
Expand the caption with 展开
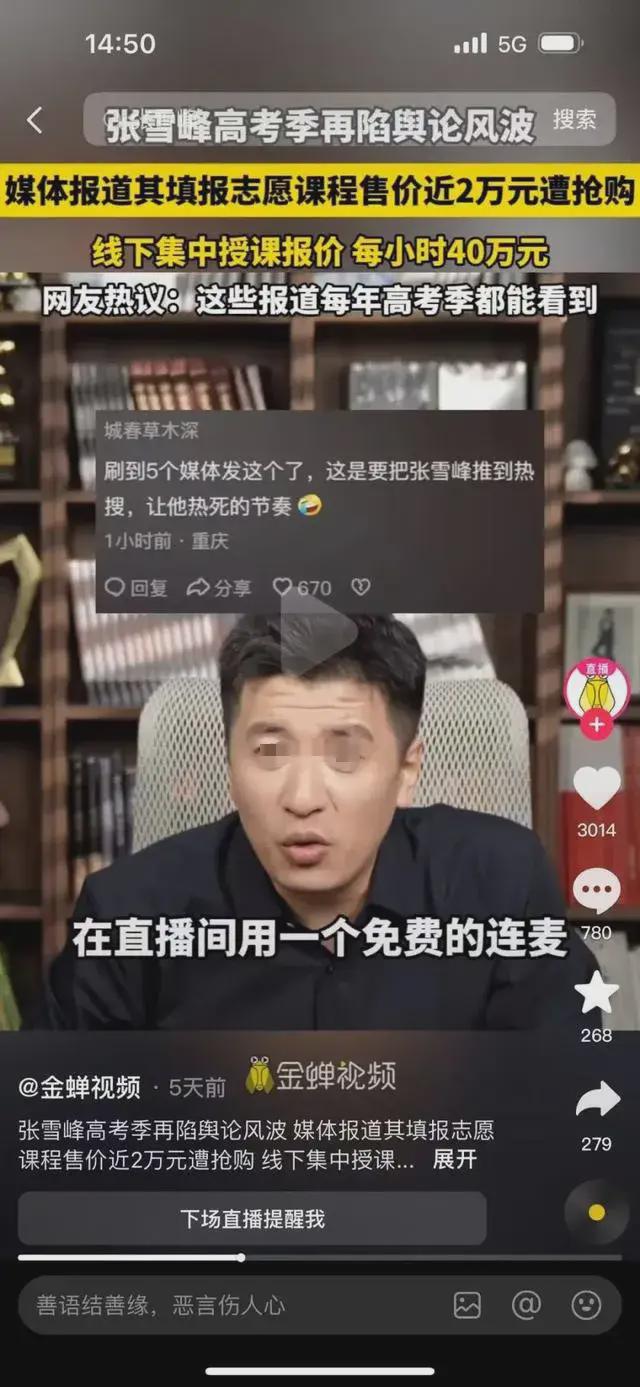tap(454, 1160)
